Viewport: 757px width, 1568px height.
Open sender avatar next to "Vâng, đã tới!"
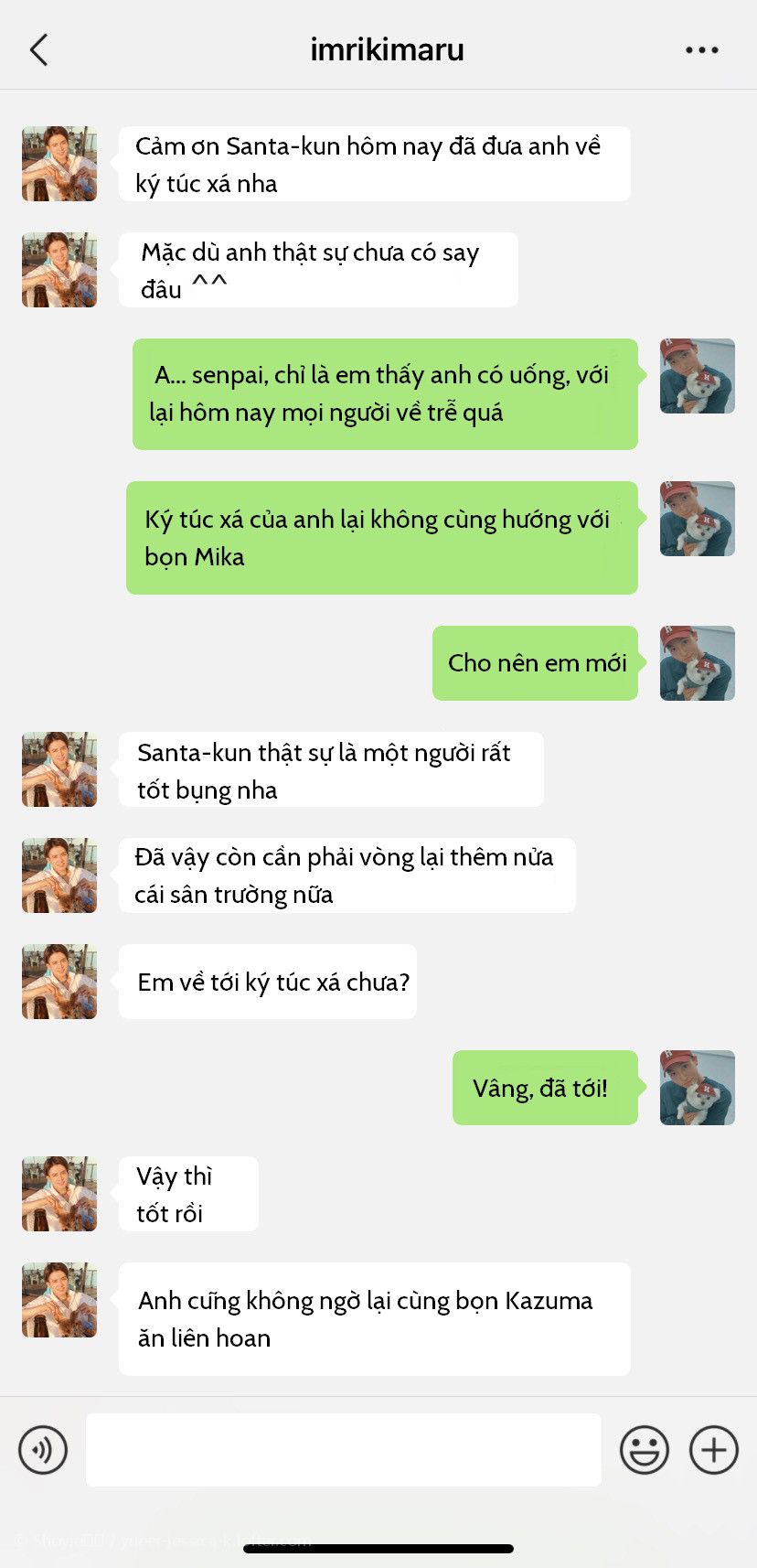coord(698,1088)
